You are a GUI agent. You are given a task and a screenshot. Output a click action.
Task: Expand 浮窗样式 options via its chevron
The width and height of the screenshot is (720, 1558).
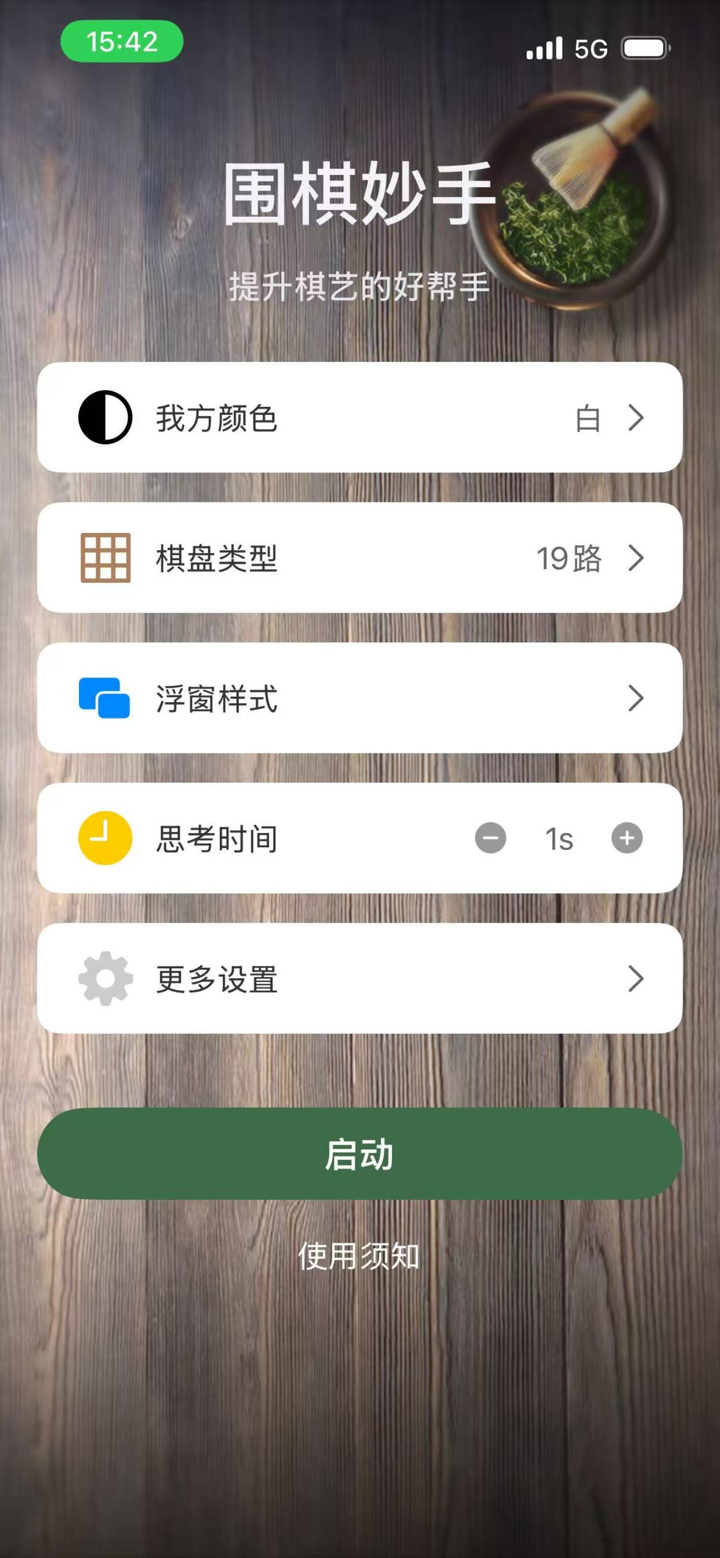[x=636, y=698]
